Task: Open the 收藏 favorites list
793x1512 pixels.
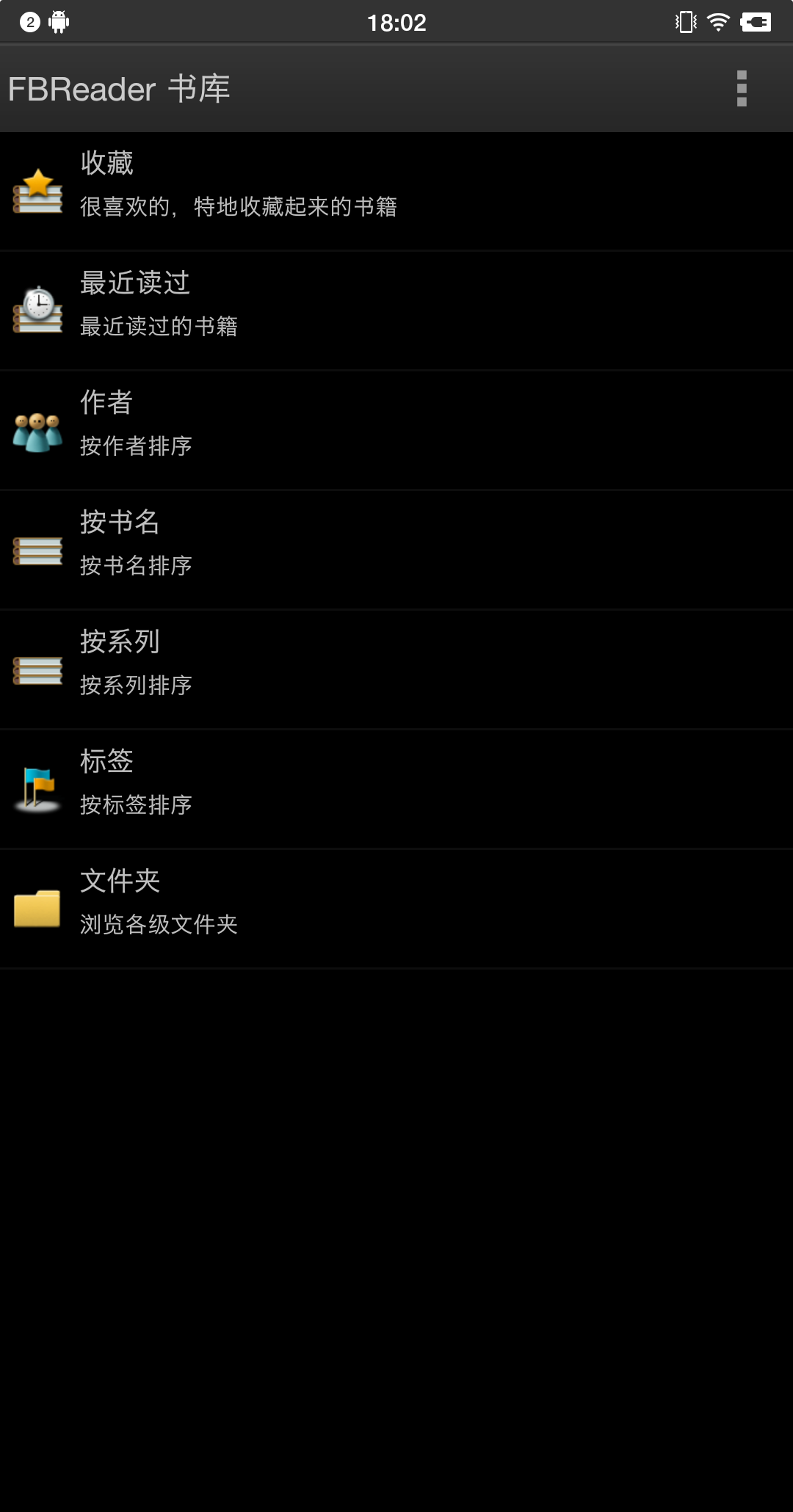Action: tap(396, 191)
